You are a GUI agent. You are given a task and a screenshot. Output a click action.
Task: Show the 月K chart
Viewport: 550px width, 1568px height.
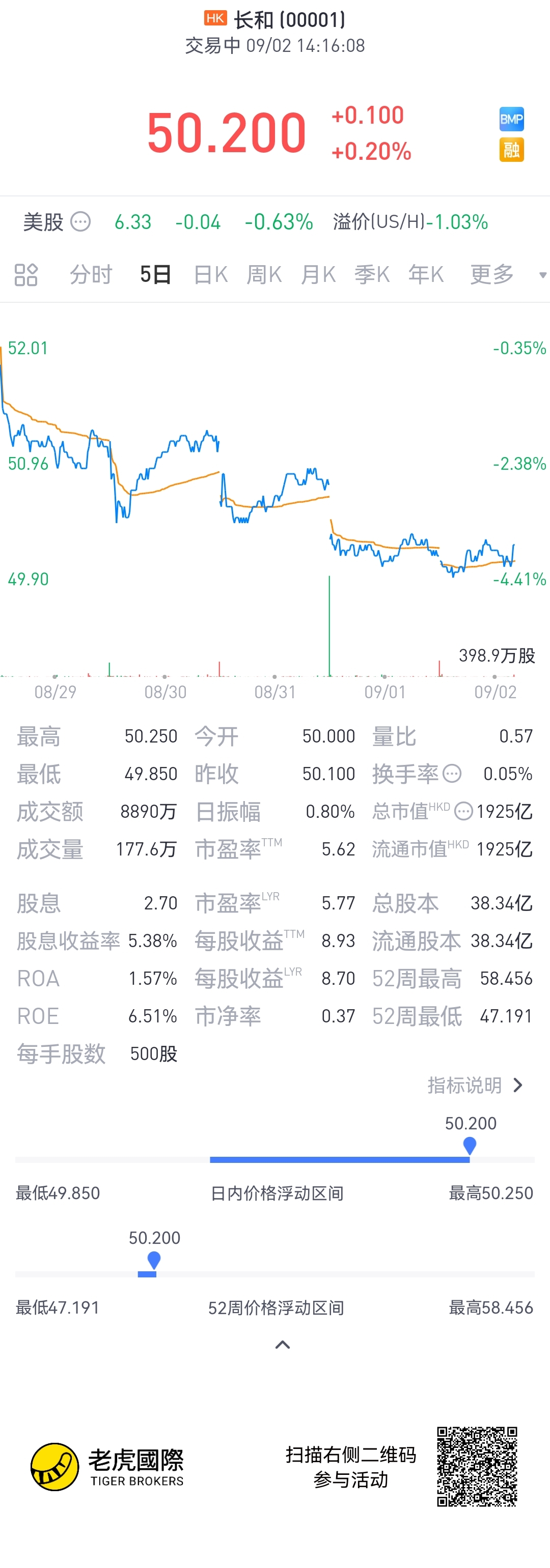318,274
